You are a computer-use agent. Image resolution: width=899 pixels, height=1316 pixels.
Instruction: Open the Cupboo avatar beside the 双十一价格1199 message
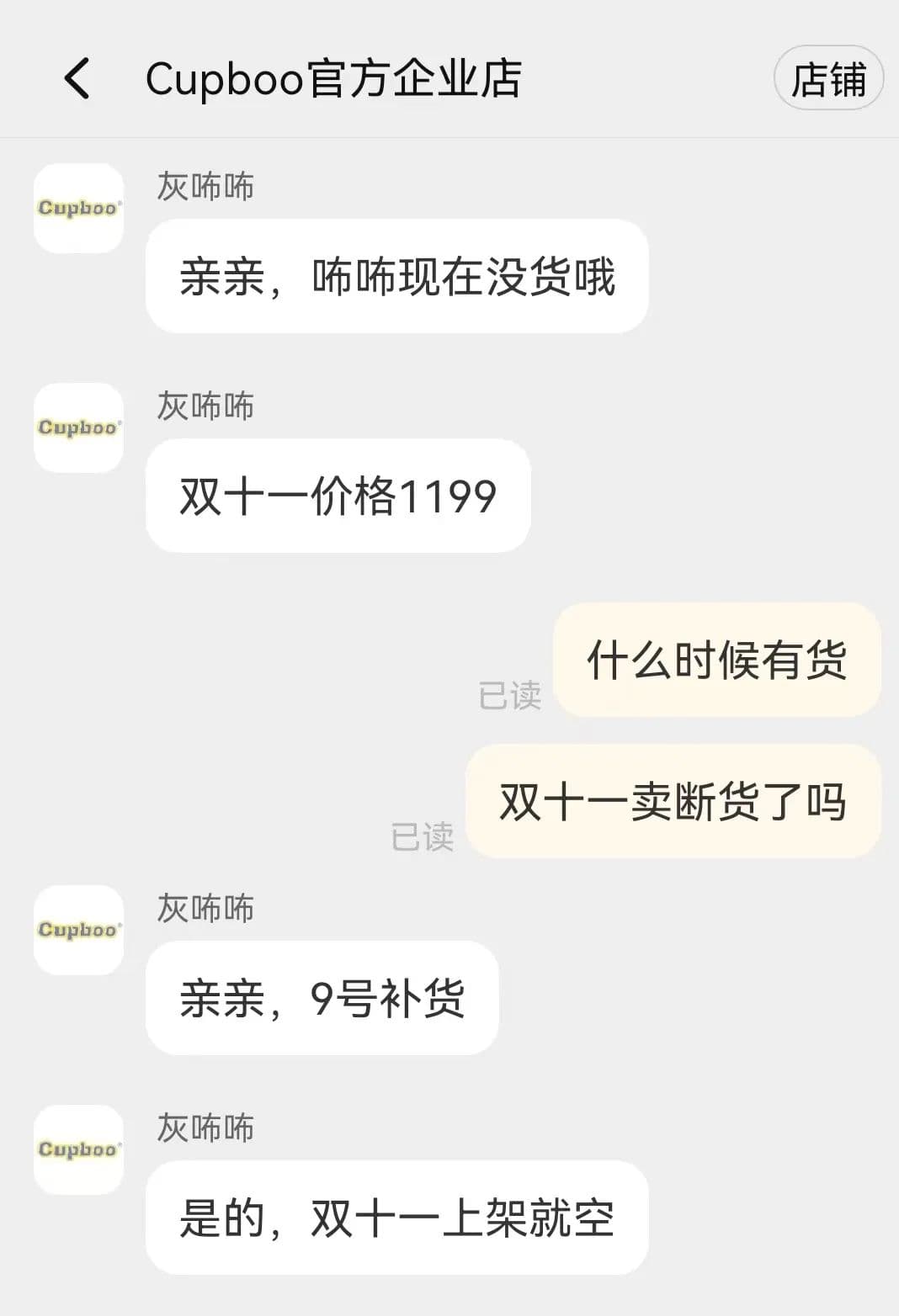78,427
